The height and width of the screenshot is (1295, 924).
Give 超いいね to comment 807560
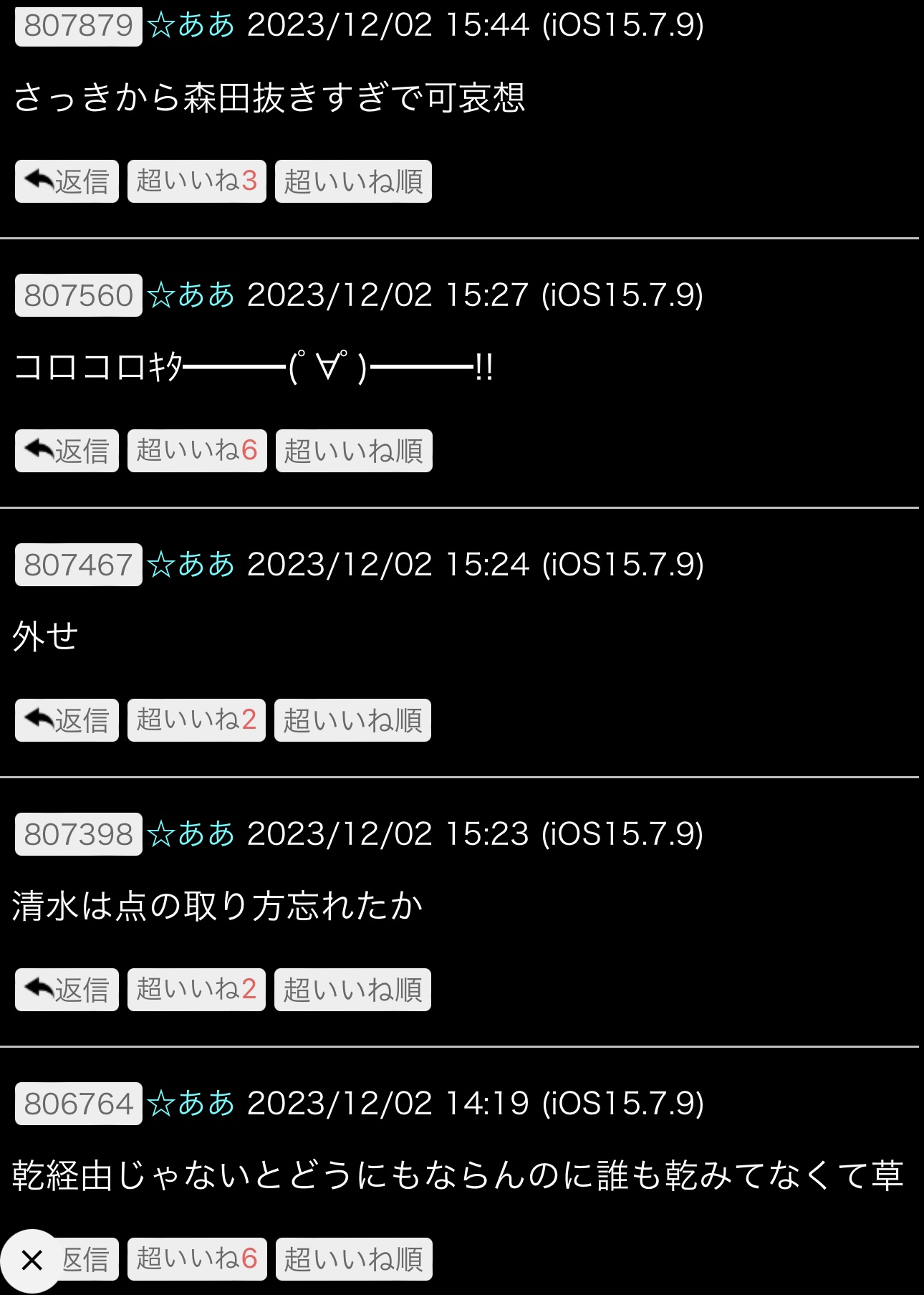tap(197, 451)
